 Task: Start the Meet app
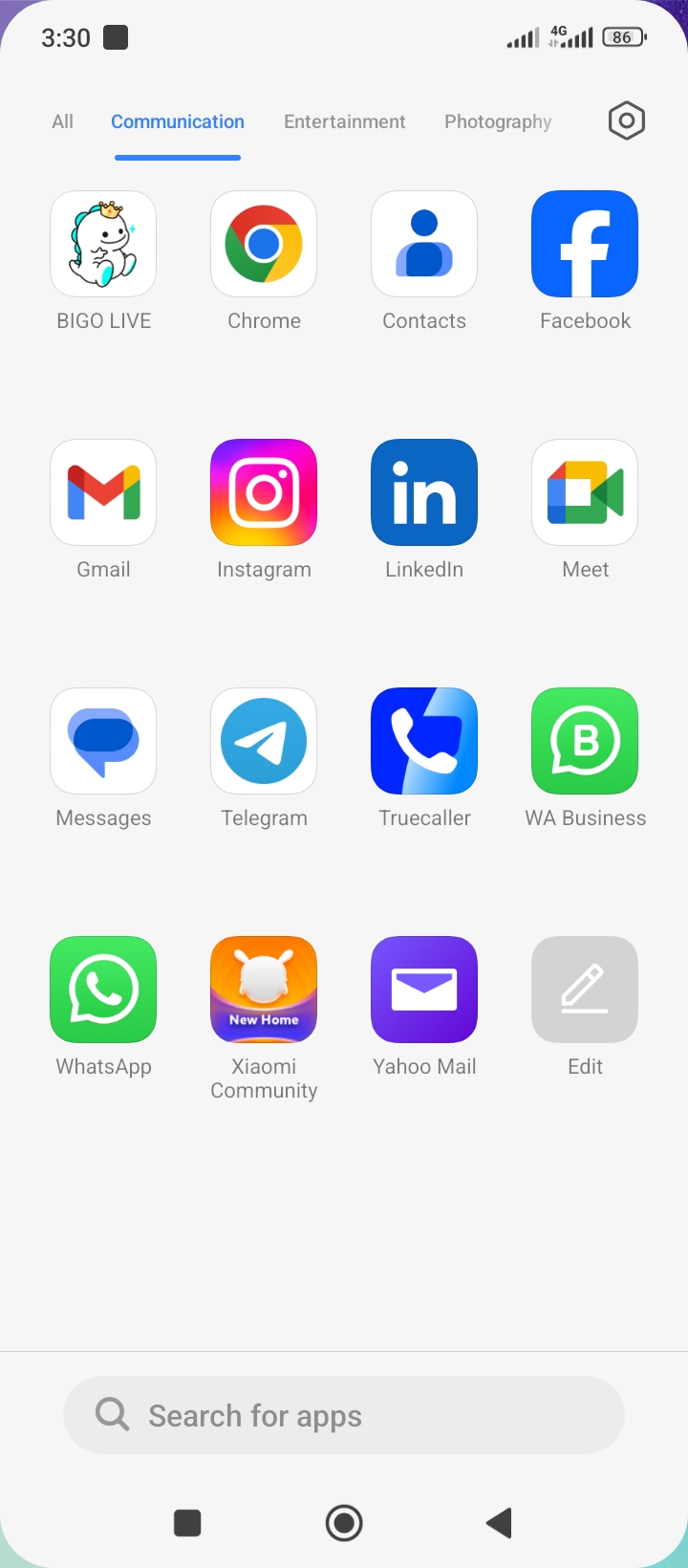pyautogui.click(x=585, y=492)
